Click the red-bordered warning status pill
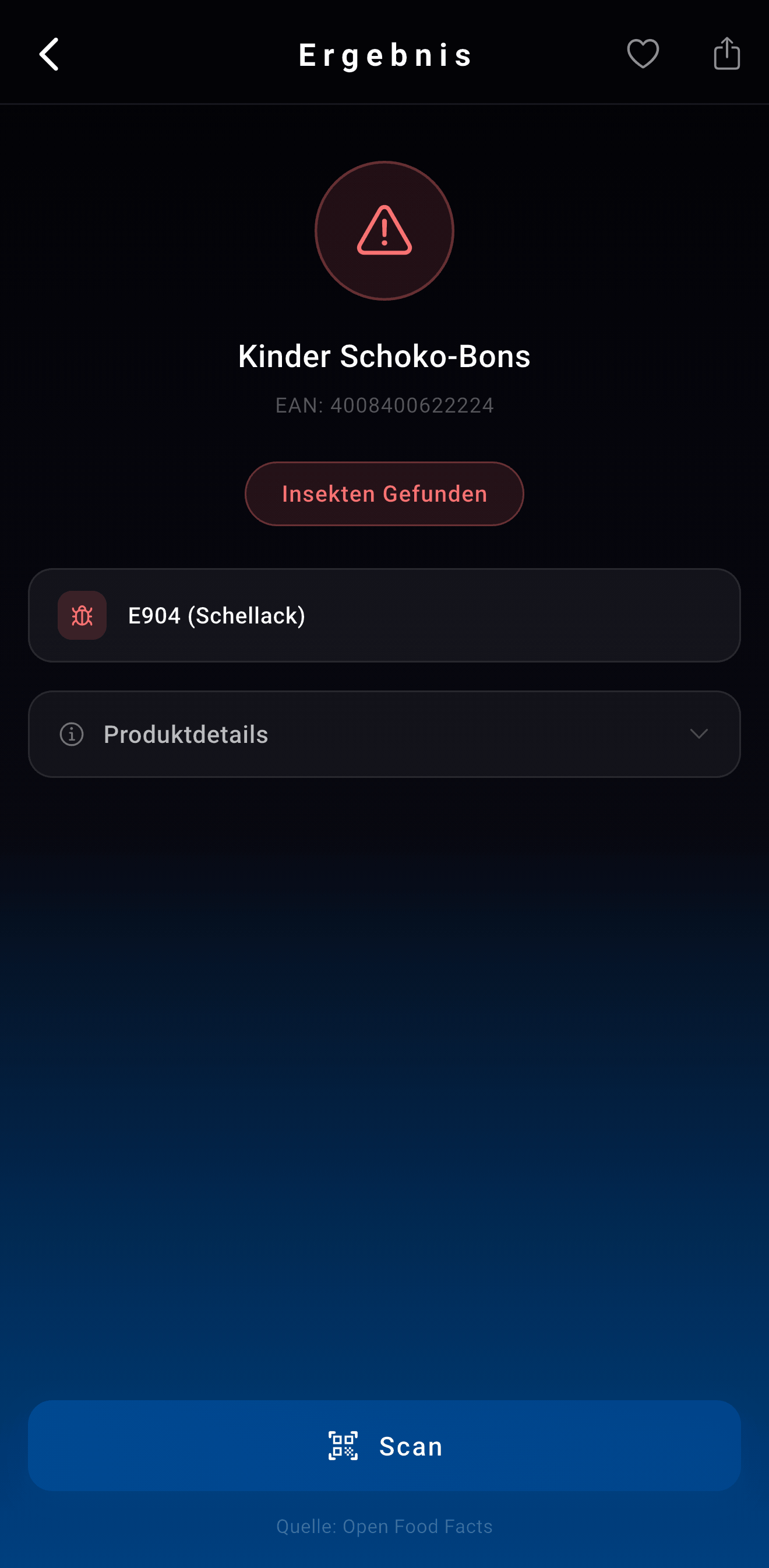Screen dimensions: 769x1568 click(x=384, y=494)
